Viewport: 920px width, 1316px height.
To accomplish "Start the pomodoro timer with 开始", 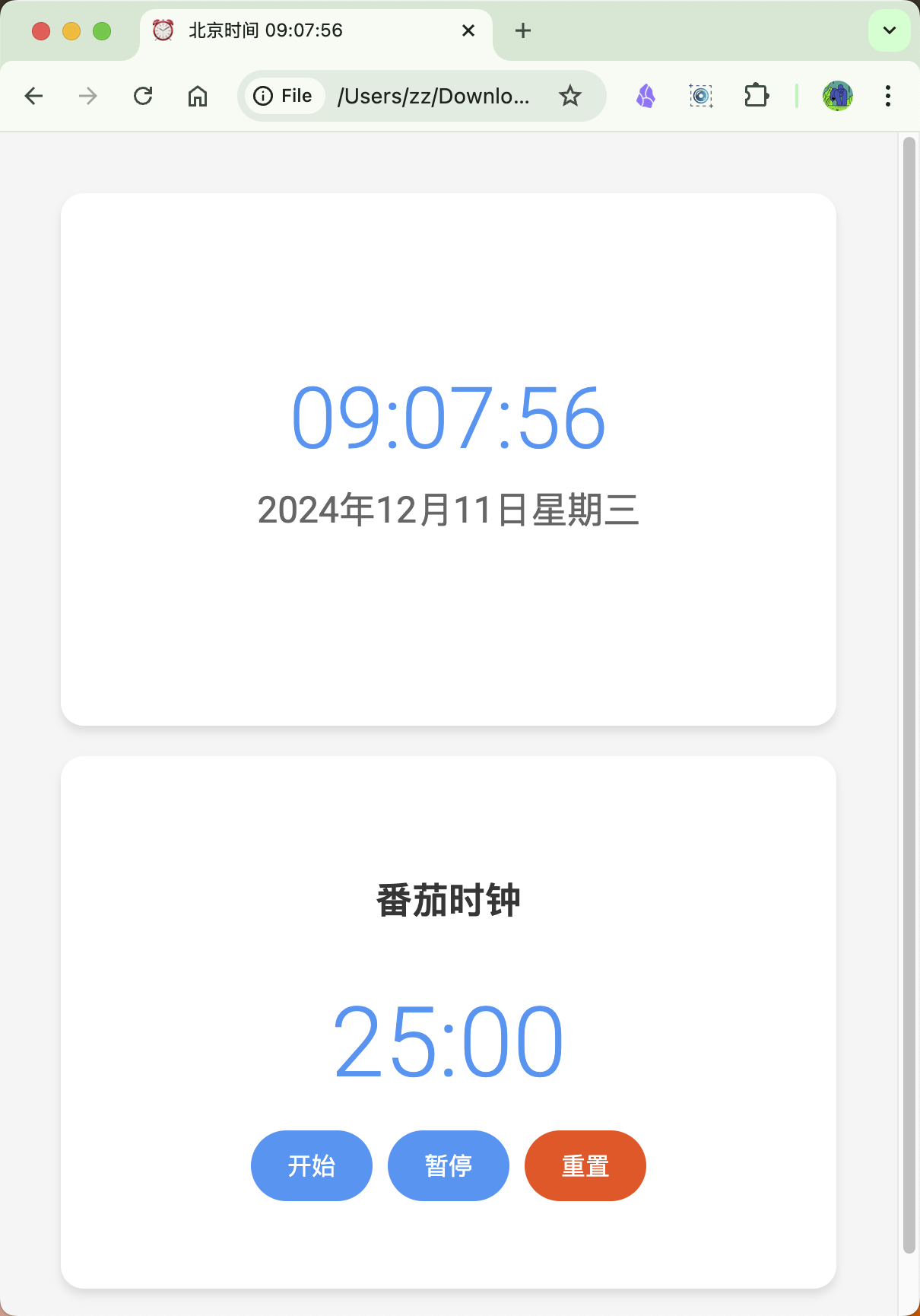I will pos(312,1165).
